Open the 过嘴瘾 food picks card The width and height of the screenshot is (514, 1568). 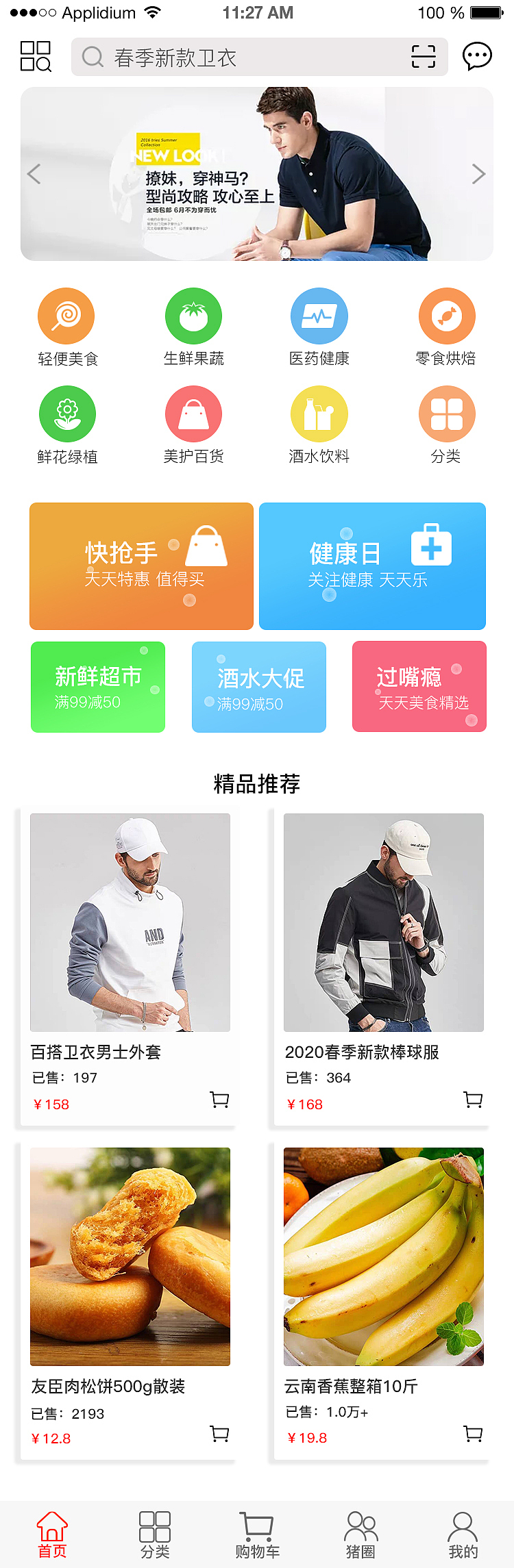click(419, 687)
